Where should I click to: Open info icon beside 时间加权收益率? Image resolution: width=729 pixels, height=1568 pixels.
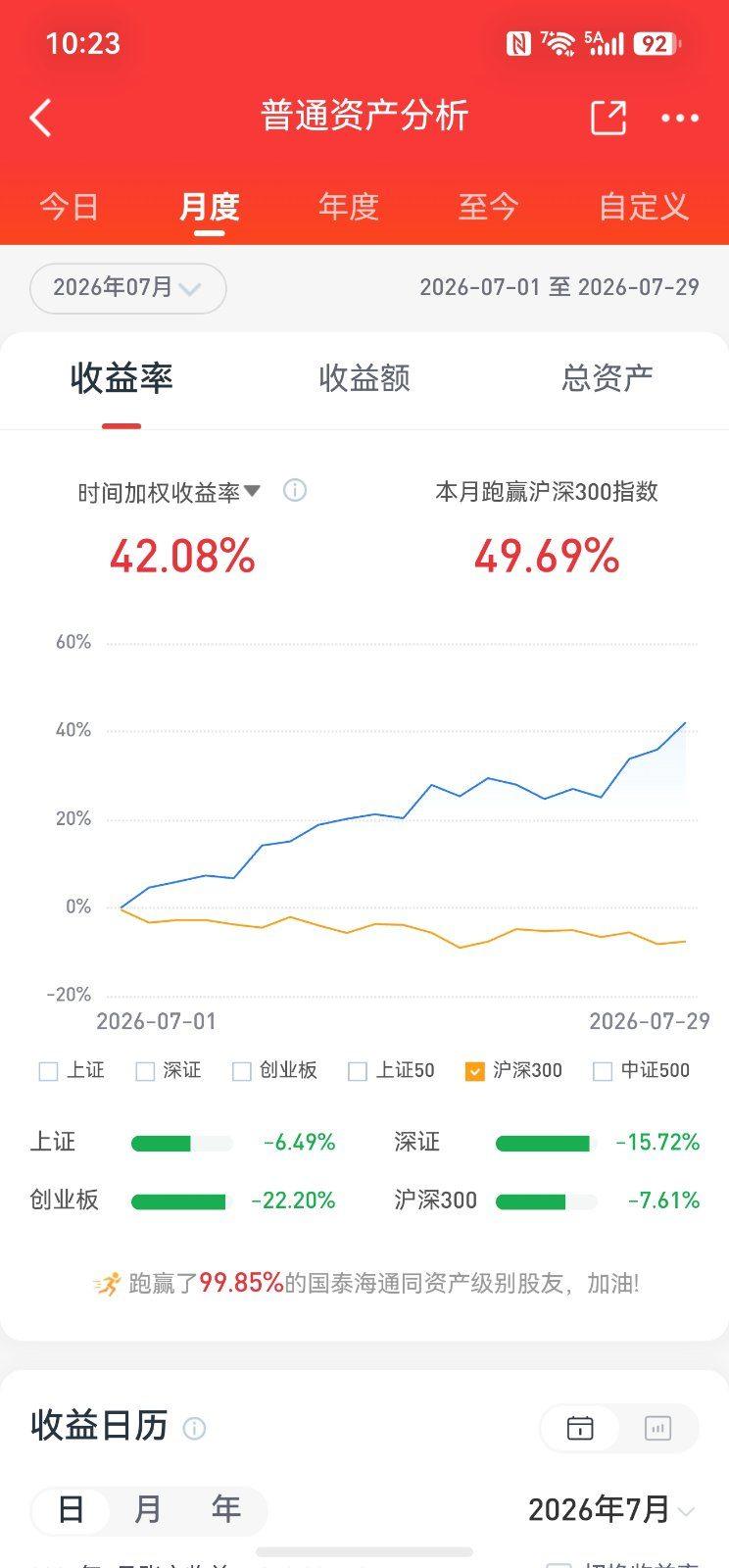tap(295, 490)
